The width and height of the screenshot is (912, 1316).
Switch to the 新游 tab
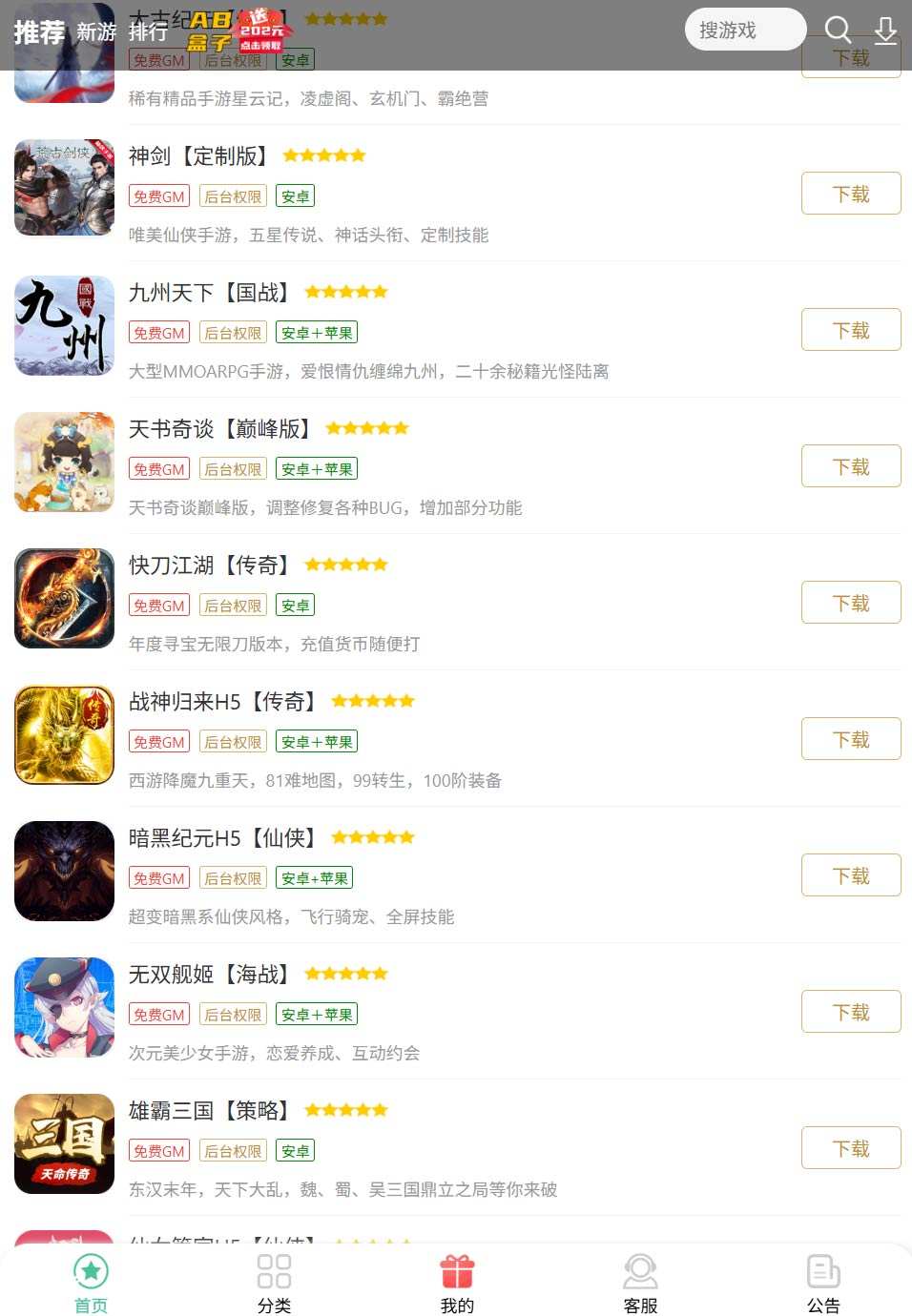[x=96, y=31]
